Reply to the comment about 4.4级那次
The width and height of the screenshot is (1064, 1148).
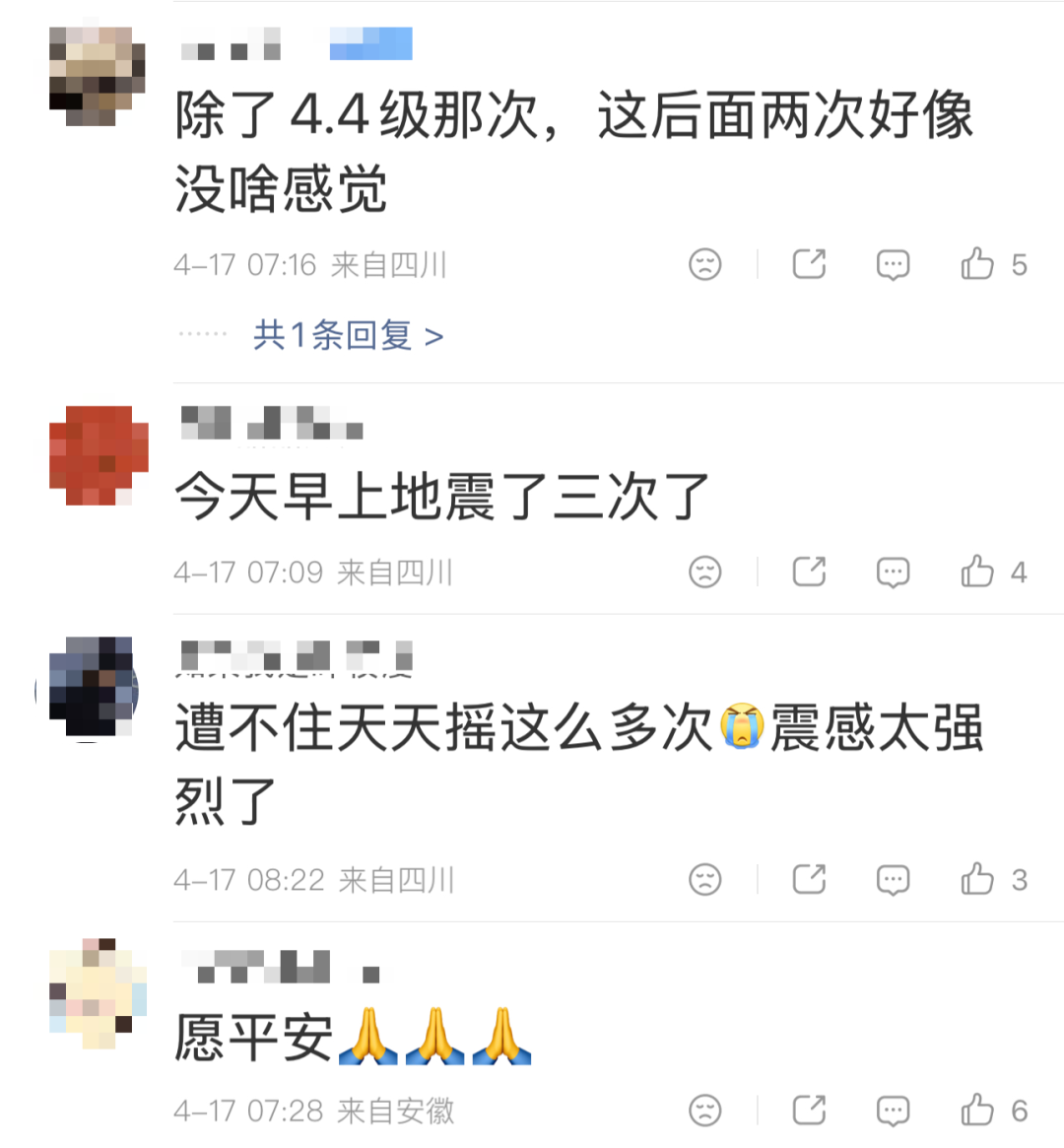893,264
